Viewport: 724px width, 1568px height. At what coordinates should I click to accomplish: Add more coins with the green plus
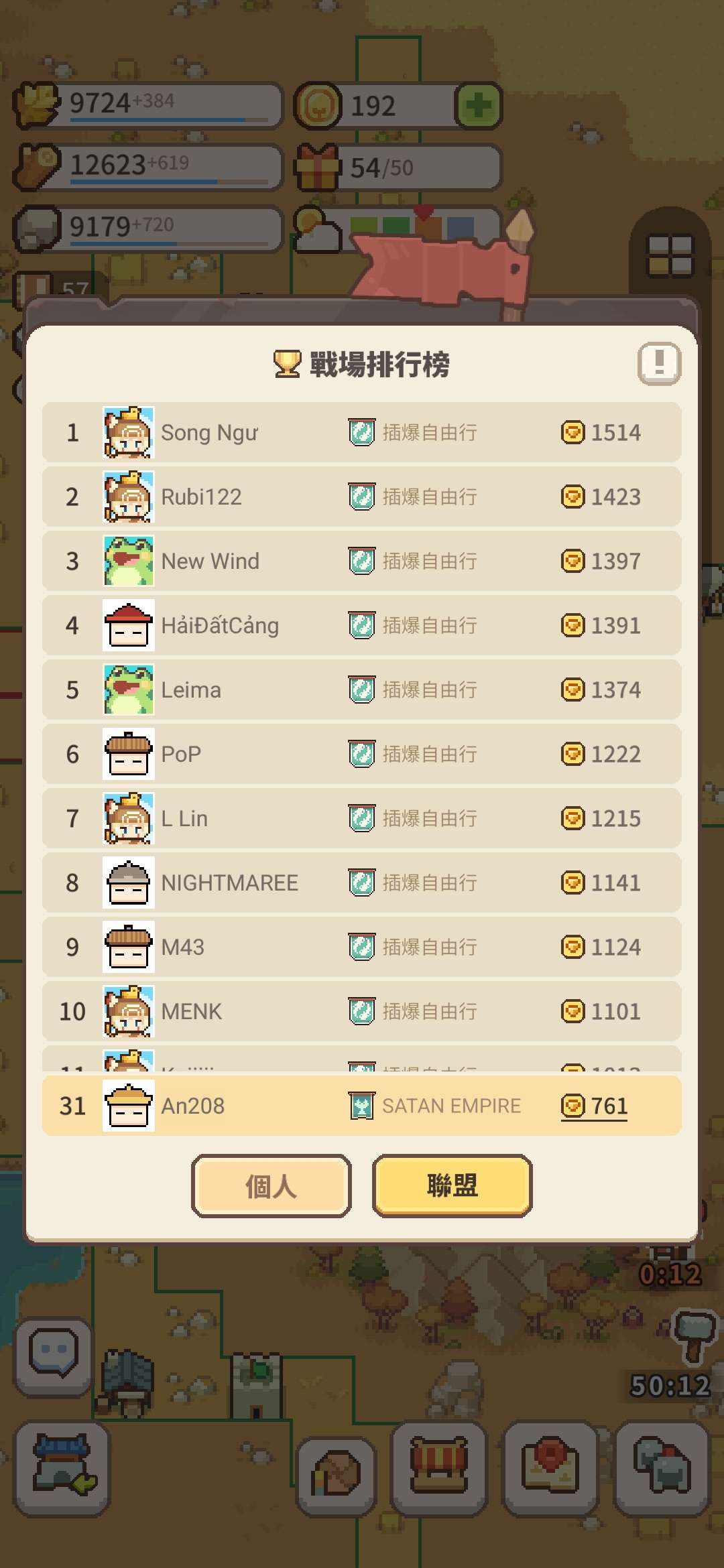coord(478,106)
